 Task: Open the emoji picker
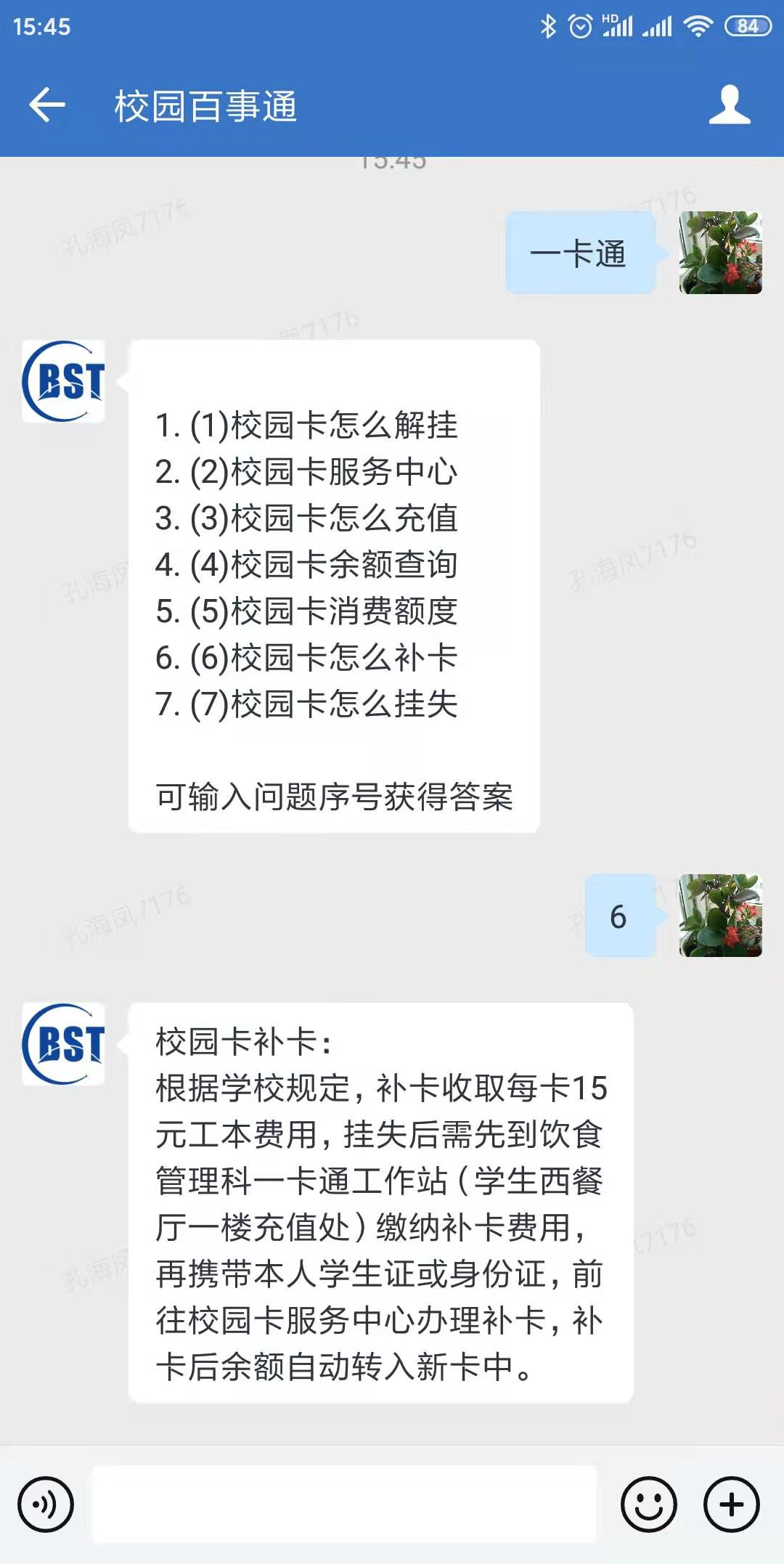tap(648, 1504)
